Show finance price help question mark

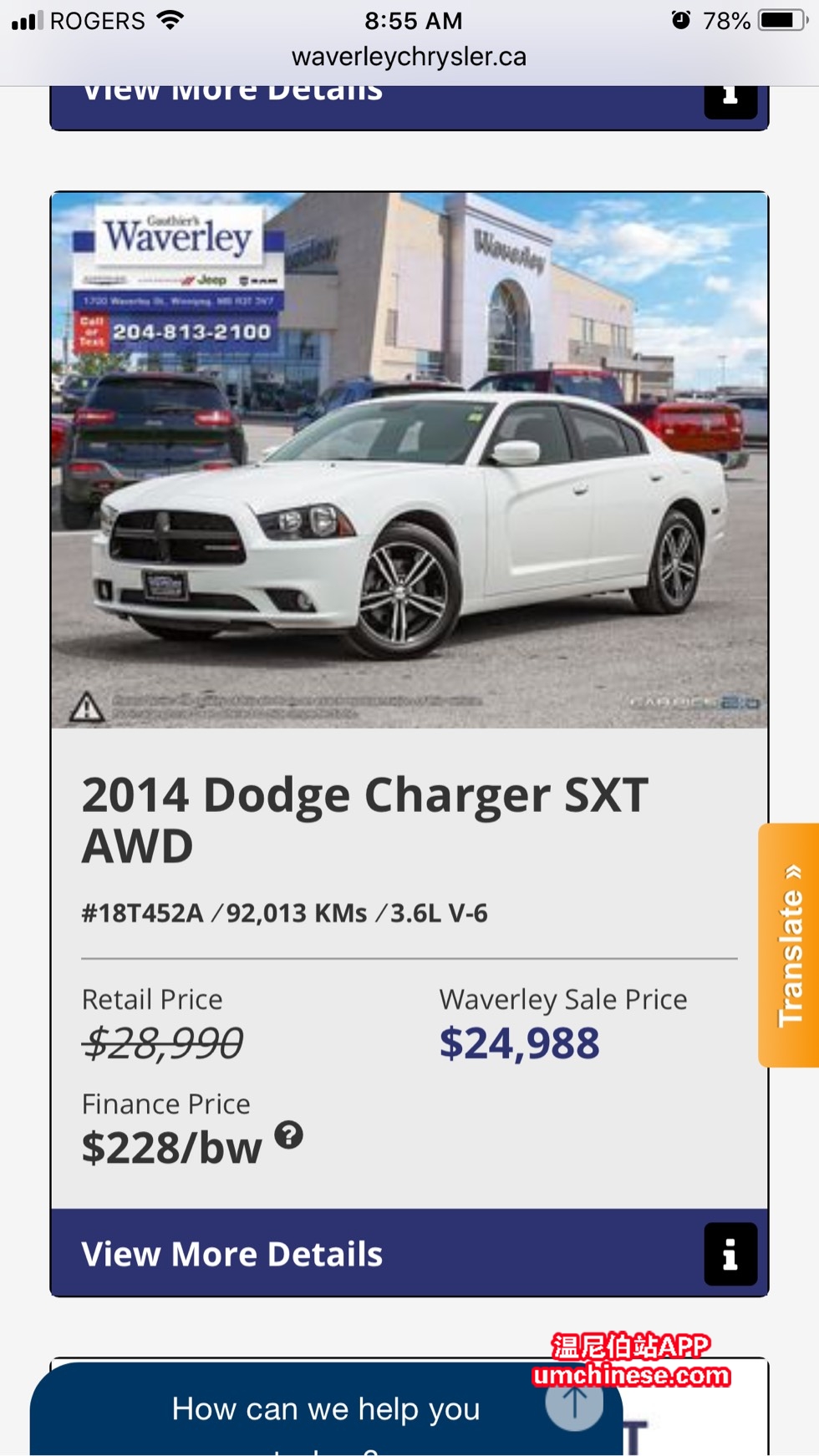point(289,1135)
